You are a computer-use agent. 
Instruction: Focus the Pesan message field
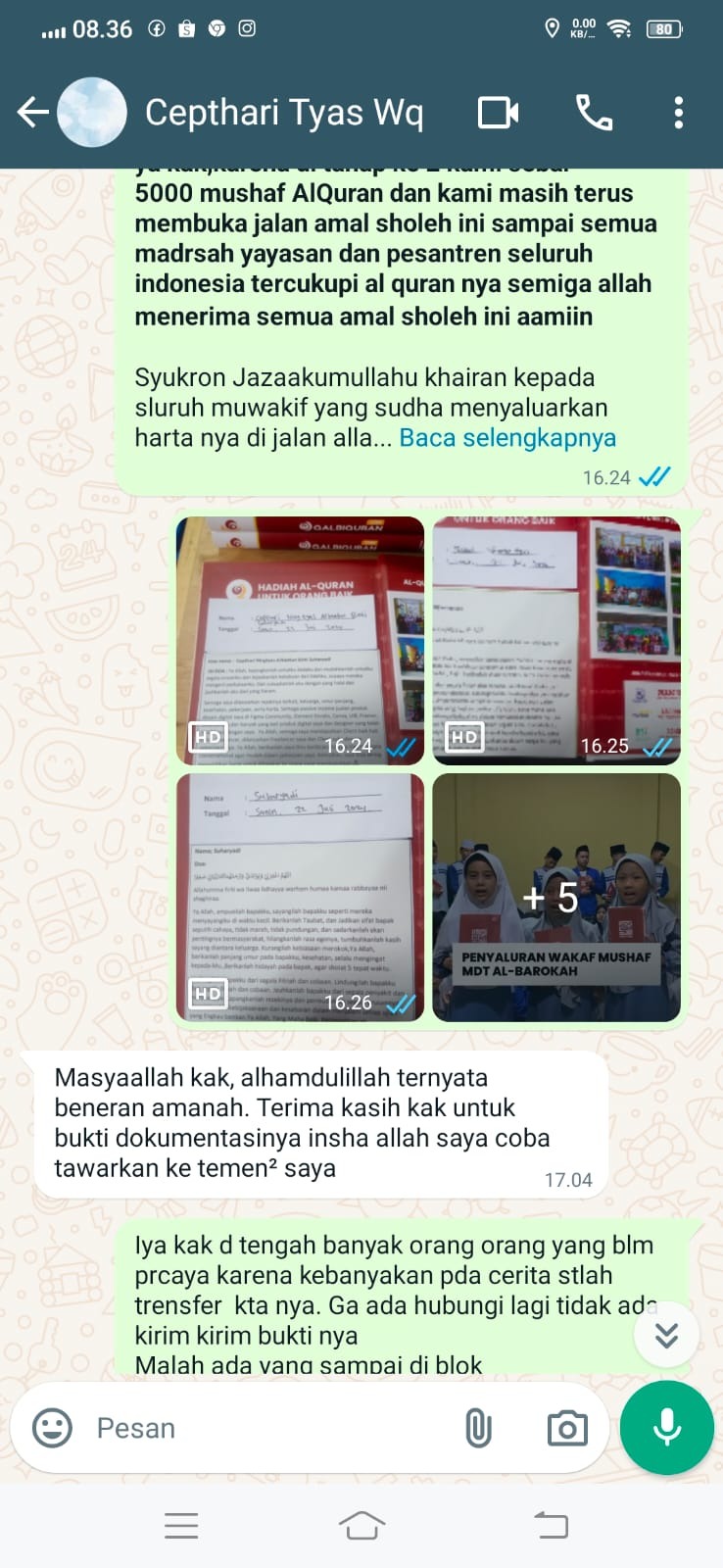265,1428
